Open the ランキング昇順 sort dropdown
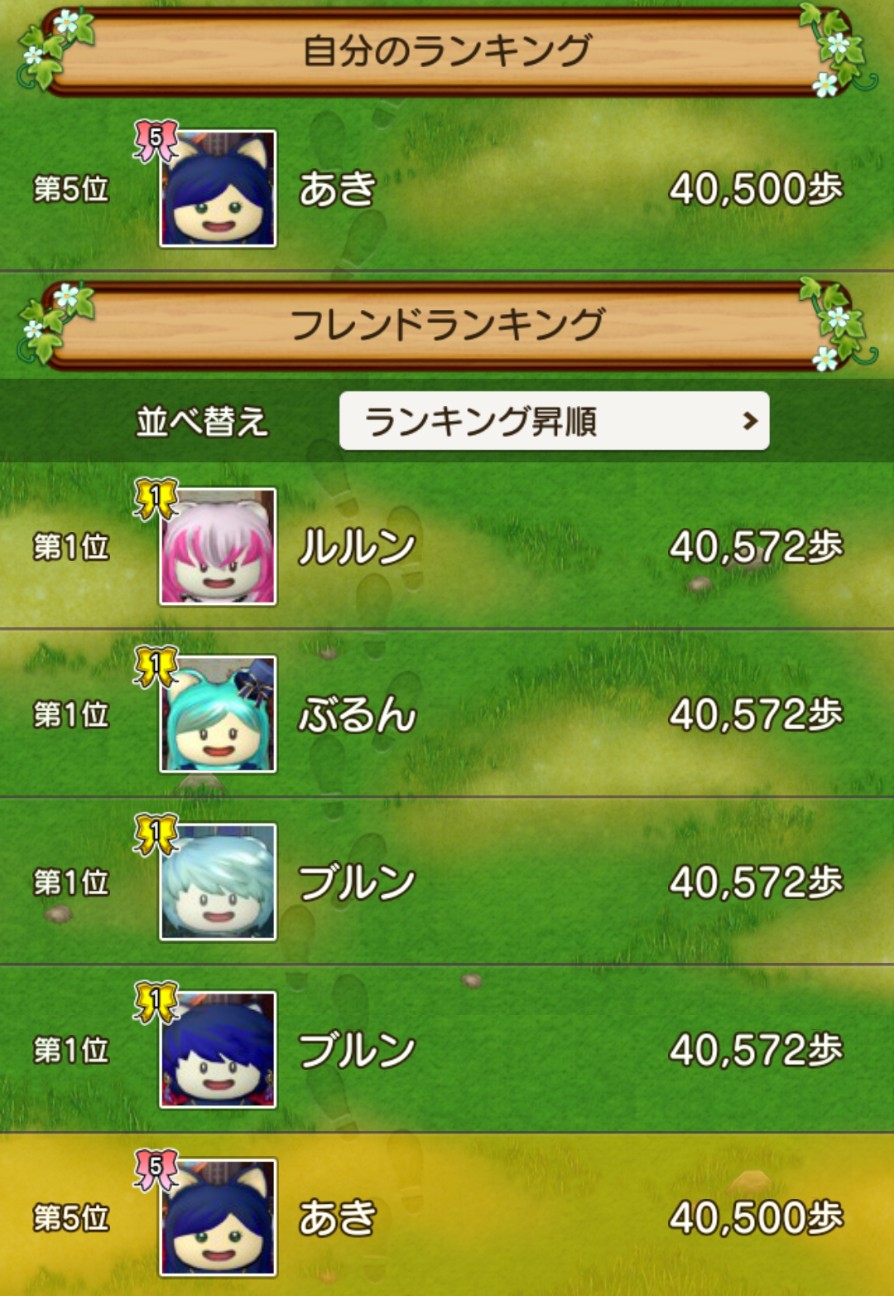The height and width of the screenshot is (1296, 894). [x=554, y=421]
